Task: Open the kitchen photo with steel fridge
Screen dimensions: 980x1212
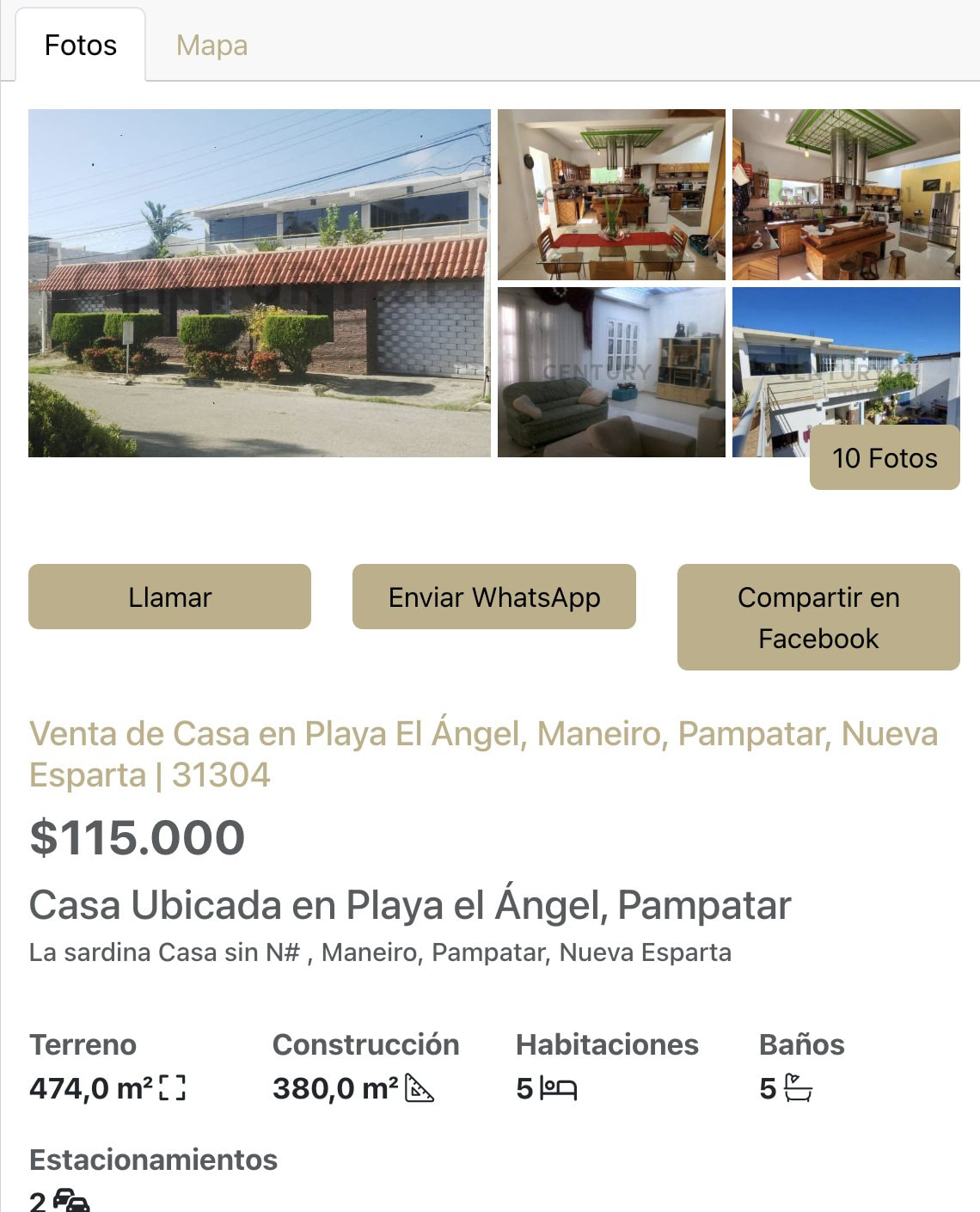Action: coord(846,195)
